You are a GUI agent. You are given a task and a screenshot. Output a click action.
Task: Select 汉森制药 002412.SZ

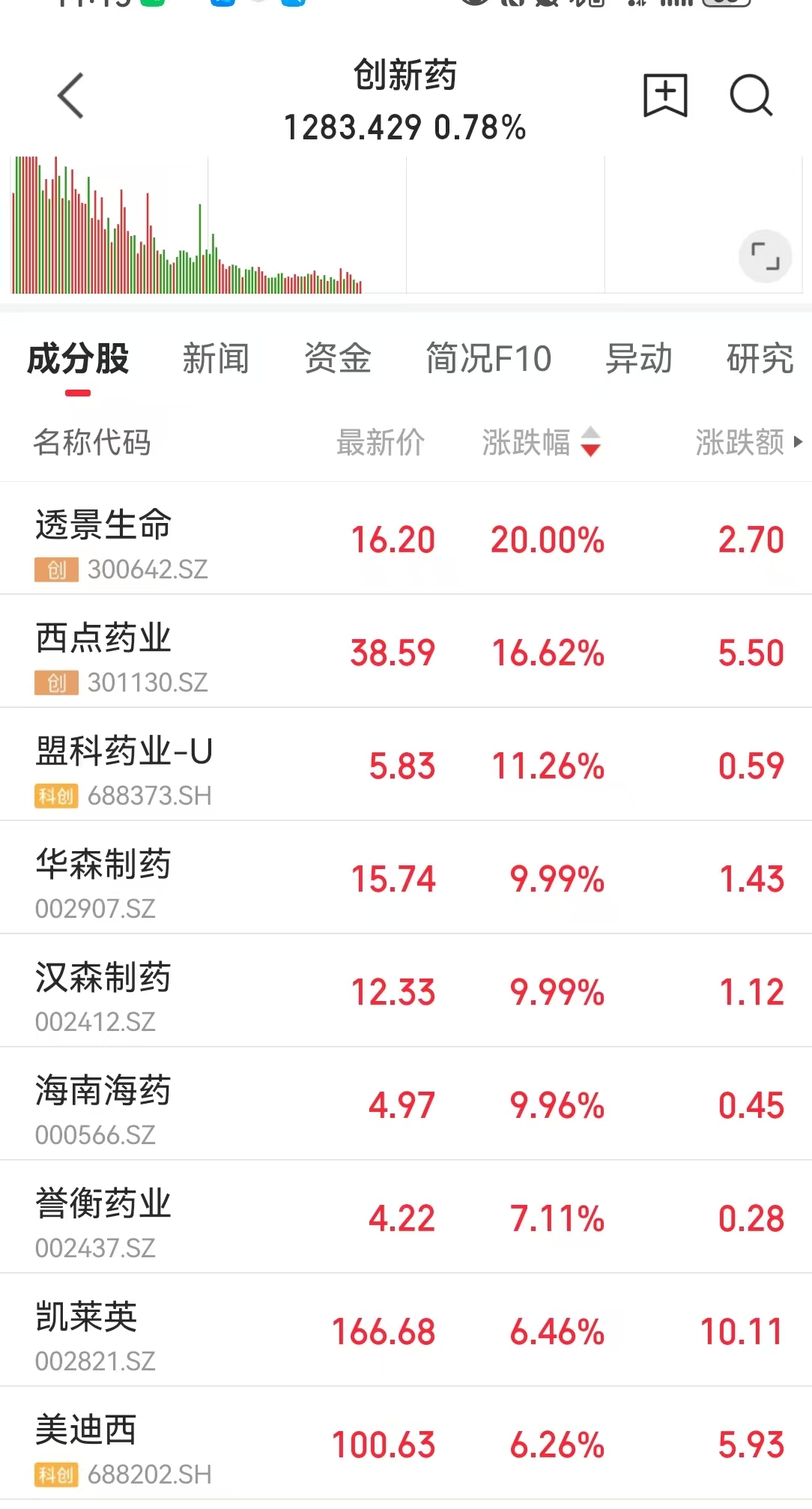tap(406, 991)
